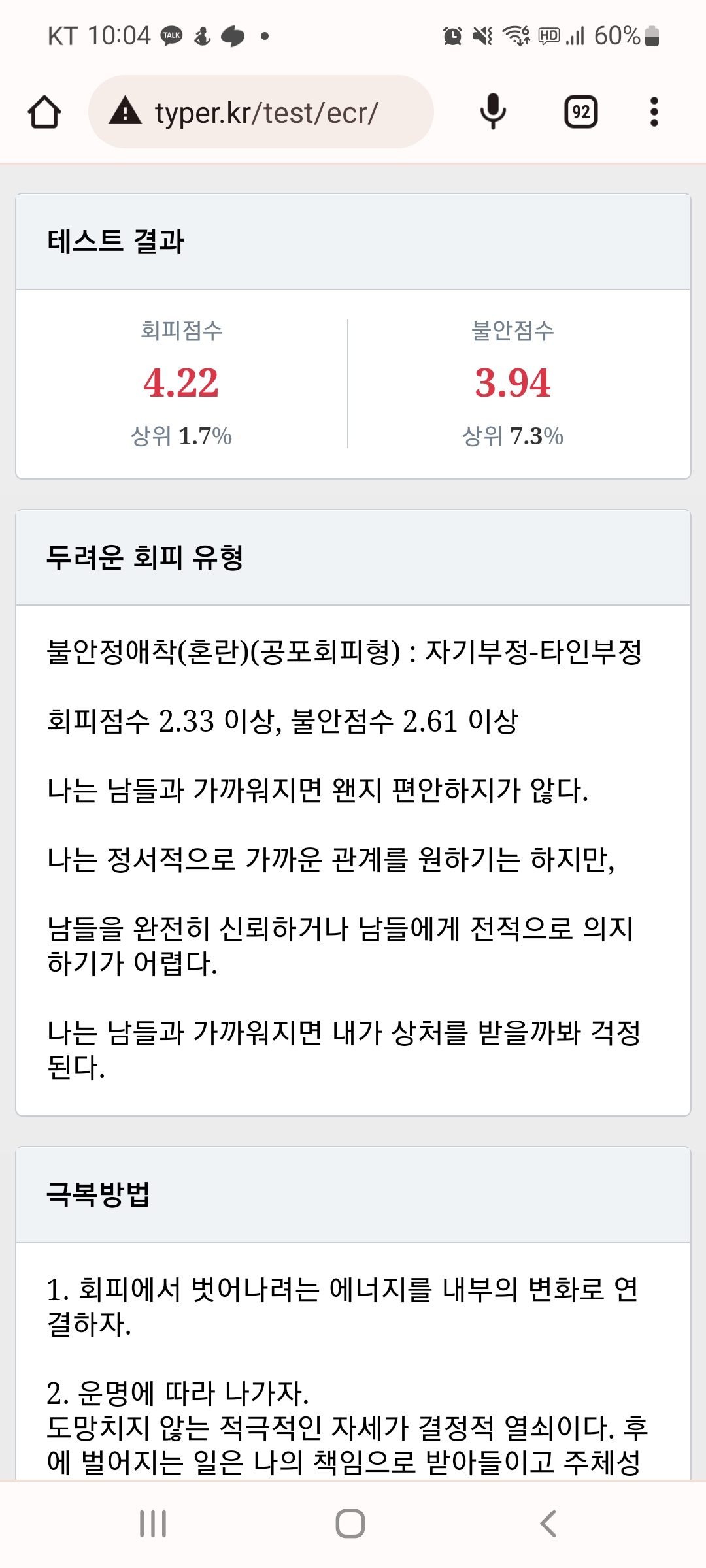Start voice search with the microphone
Screen dimensions: 706x1568
pyautogui.click(x=493, y=112)
